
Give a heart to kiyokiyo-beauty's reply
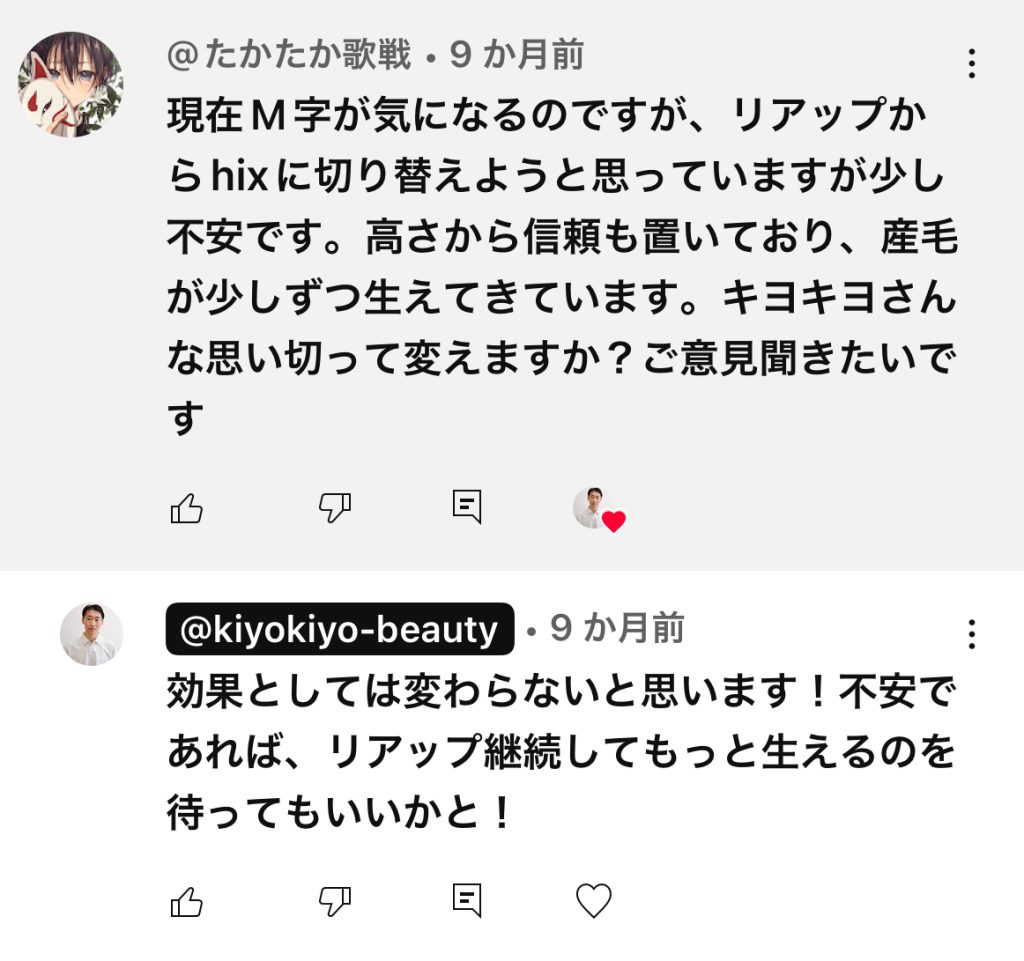(594, 902)
